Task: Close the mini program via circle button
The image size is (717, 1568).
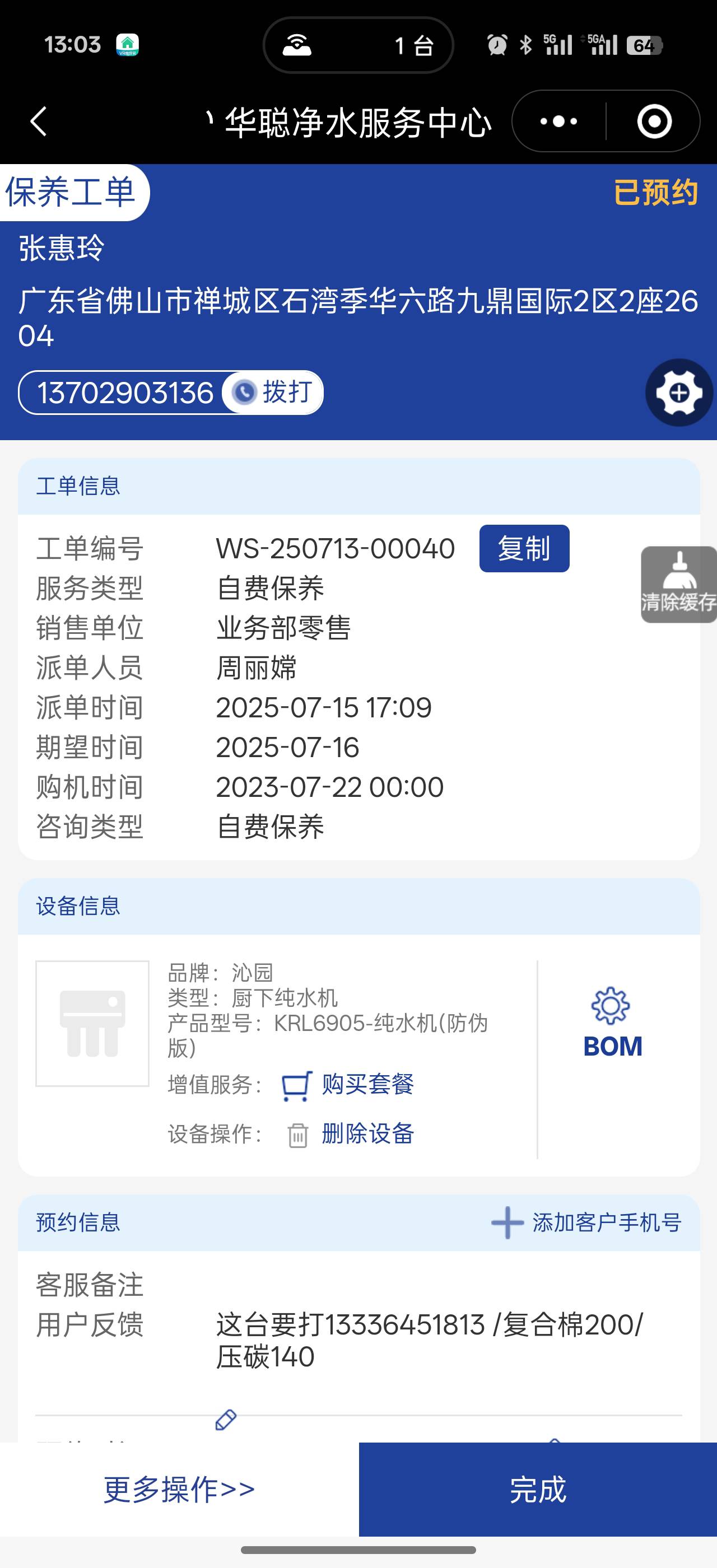Action: pos(654,121)
